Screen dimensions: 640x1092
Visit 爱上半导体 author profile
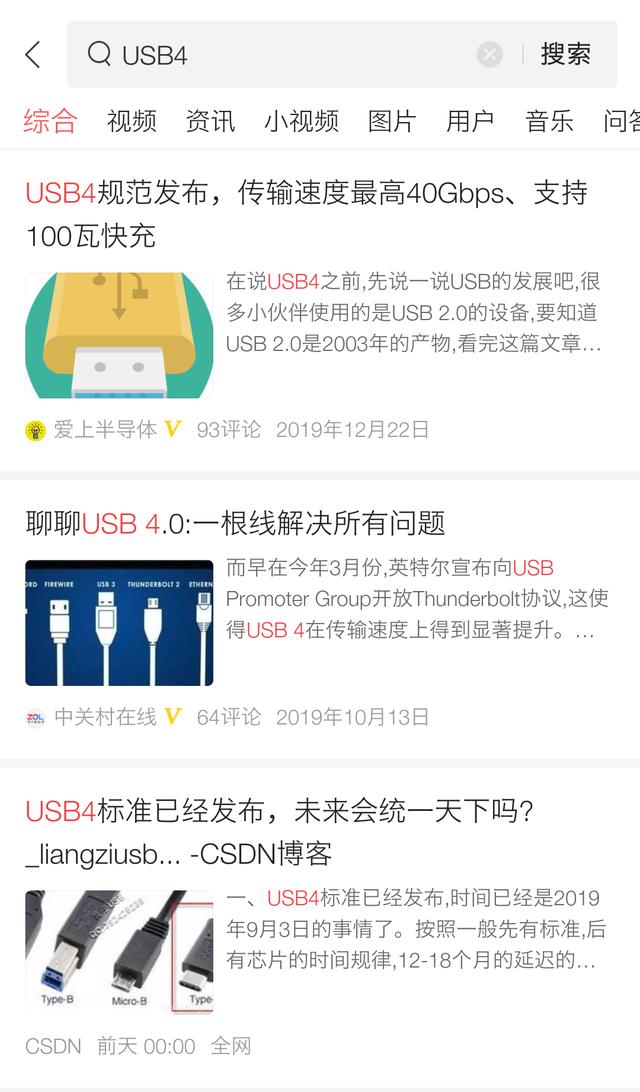[x=104, y=430]
